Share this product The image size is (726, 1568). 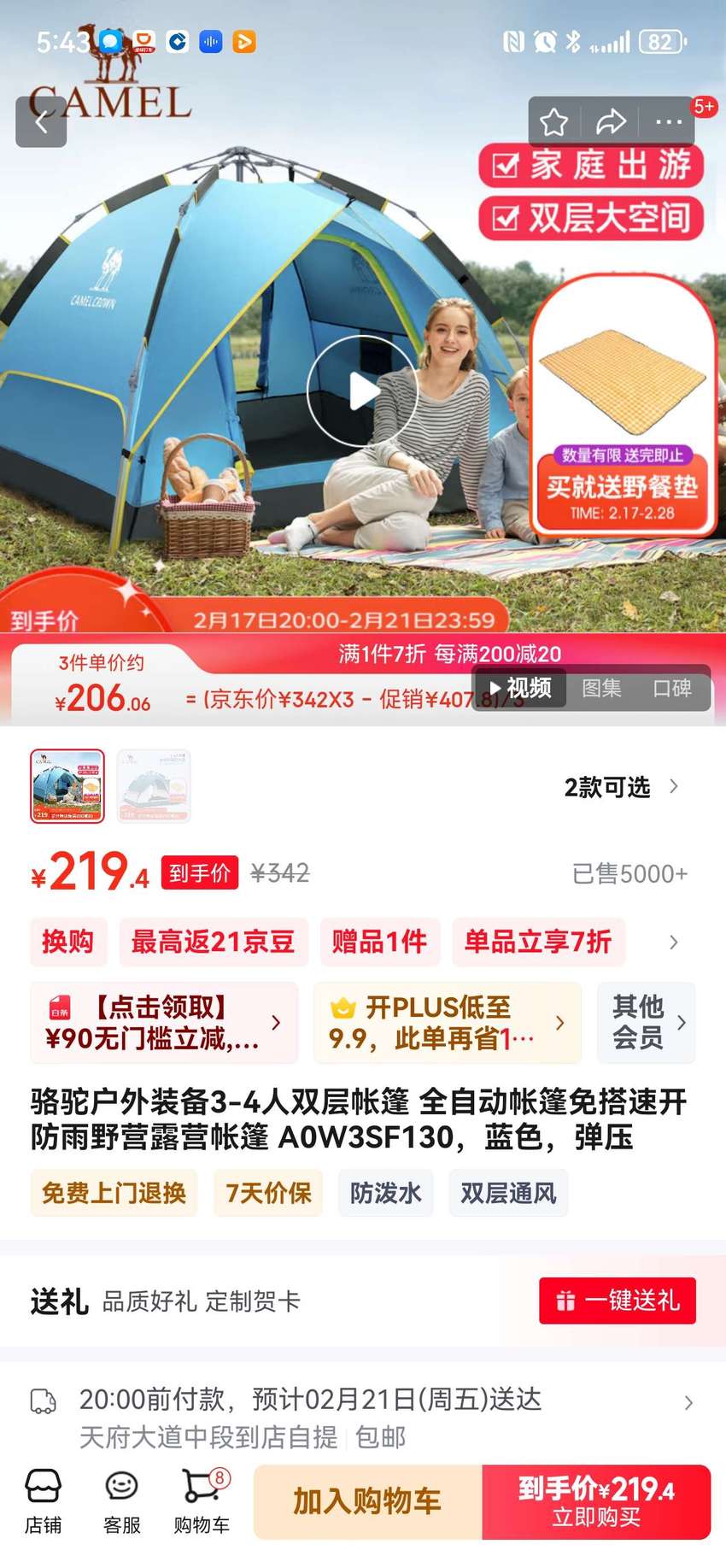point(611,122)
